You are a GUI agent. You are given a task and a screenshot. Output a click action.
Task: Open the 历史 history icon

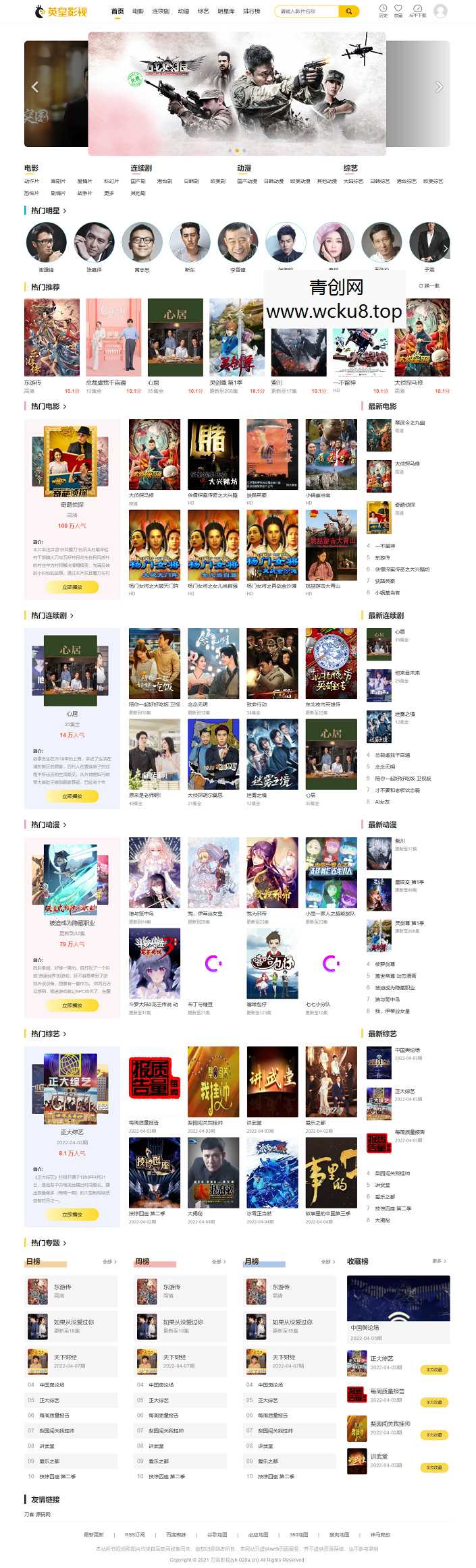pyautogui.click(x=383, y=11)
